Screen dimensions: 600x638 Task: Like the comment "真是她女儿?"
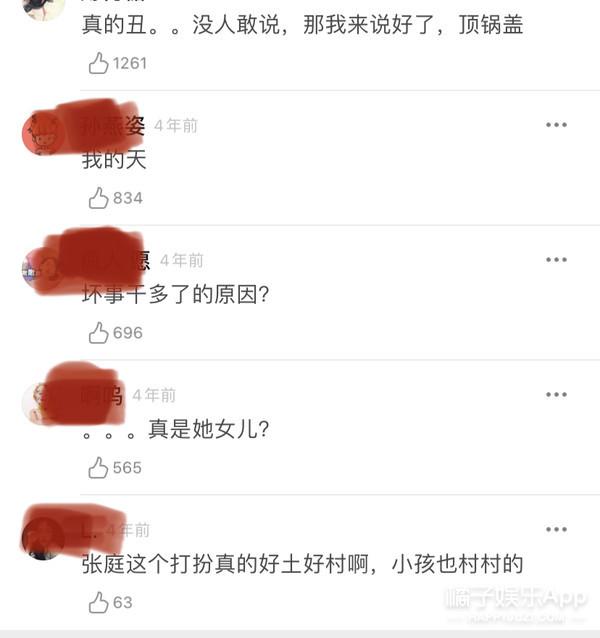pos(98,467)
